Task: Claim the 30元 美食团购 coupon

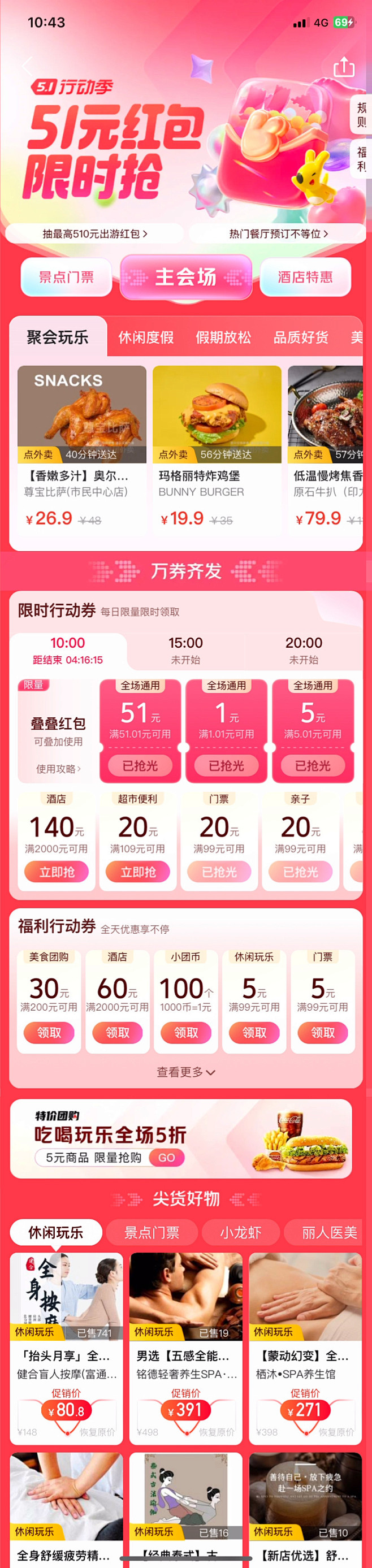Action: point(49,1032)
